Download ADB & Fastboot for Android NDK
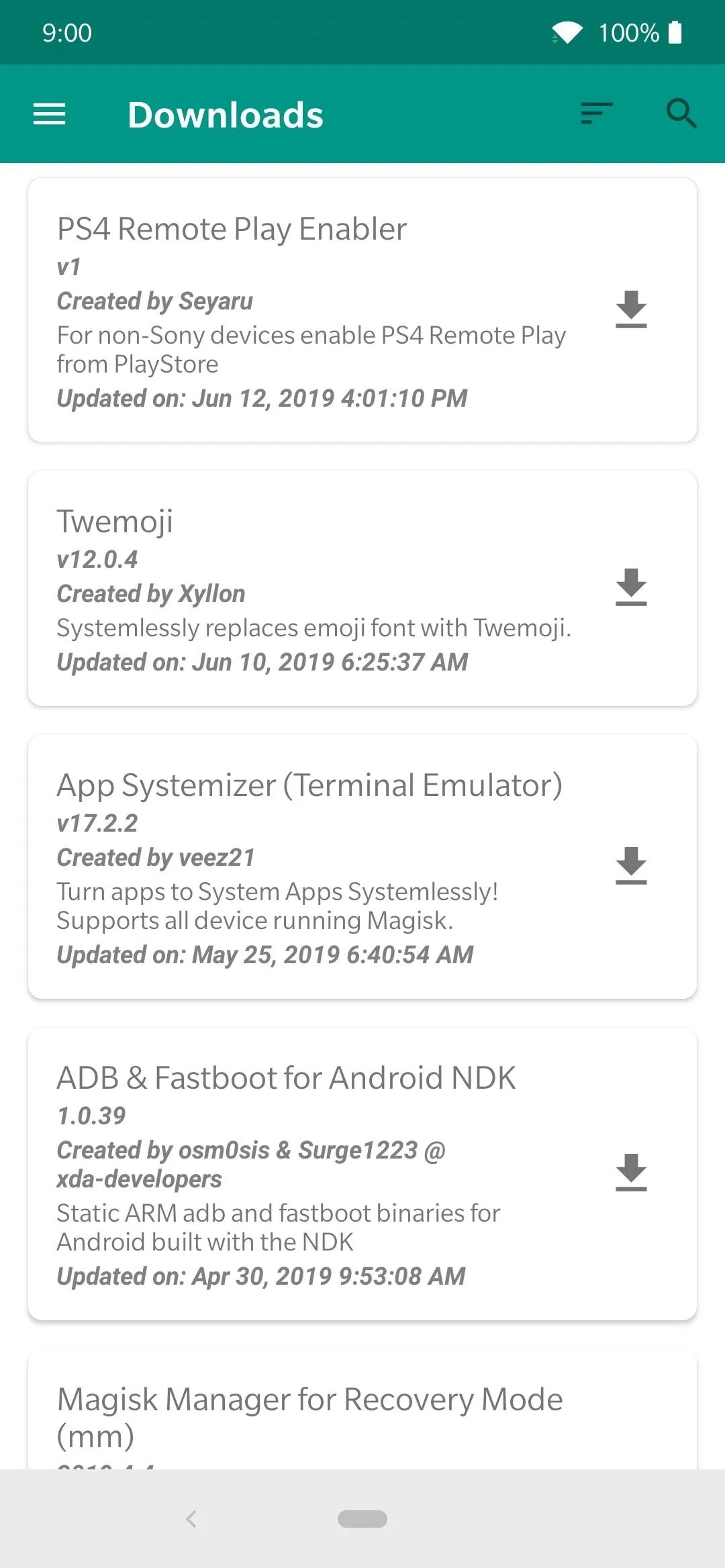This screenshot has height=1568, width=725. (631, 1173)
